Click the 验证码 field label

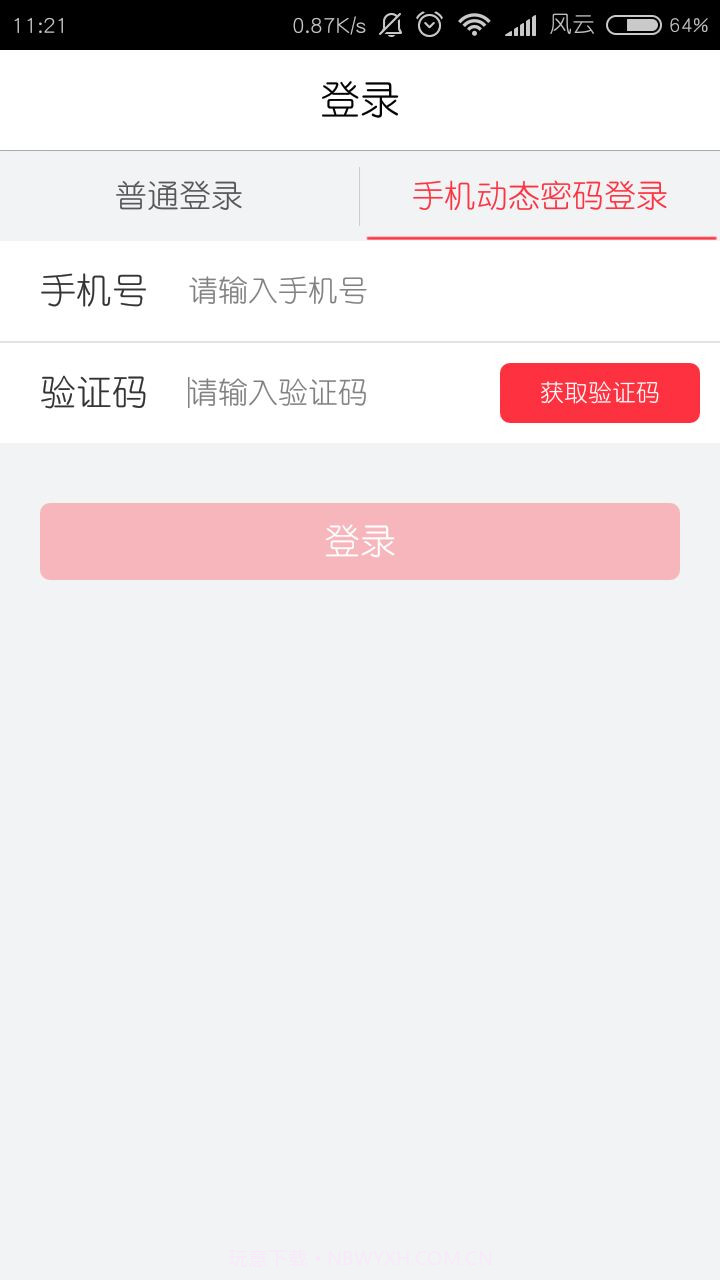(x=93, y=392)
